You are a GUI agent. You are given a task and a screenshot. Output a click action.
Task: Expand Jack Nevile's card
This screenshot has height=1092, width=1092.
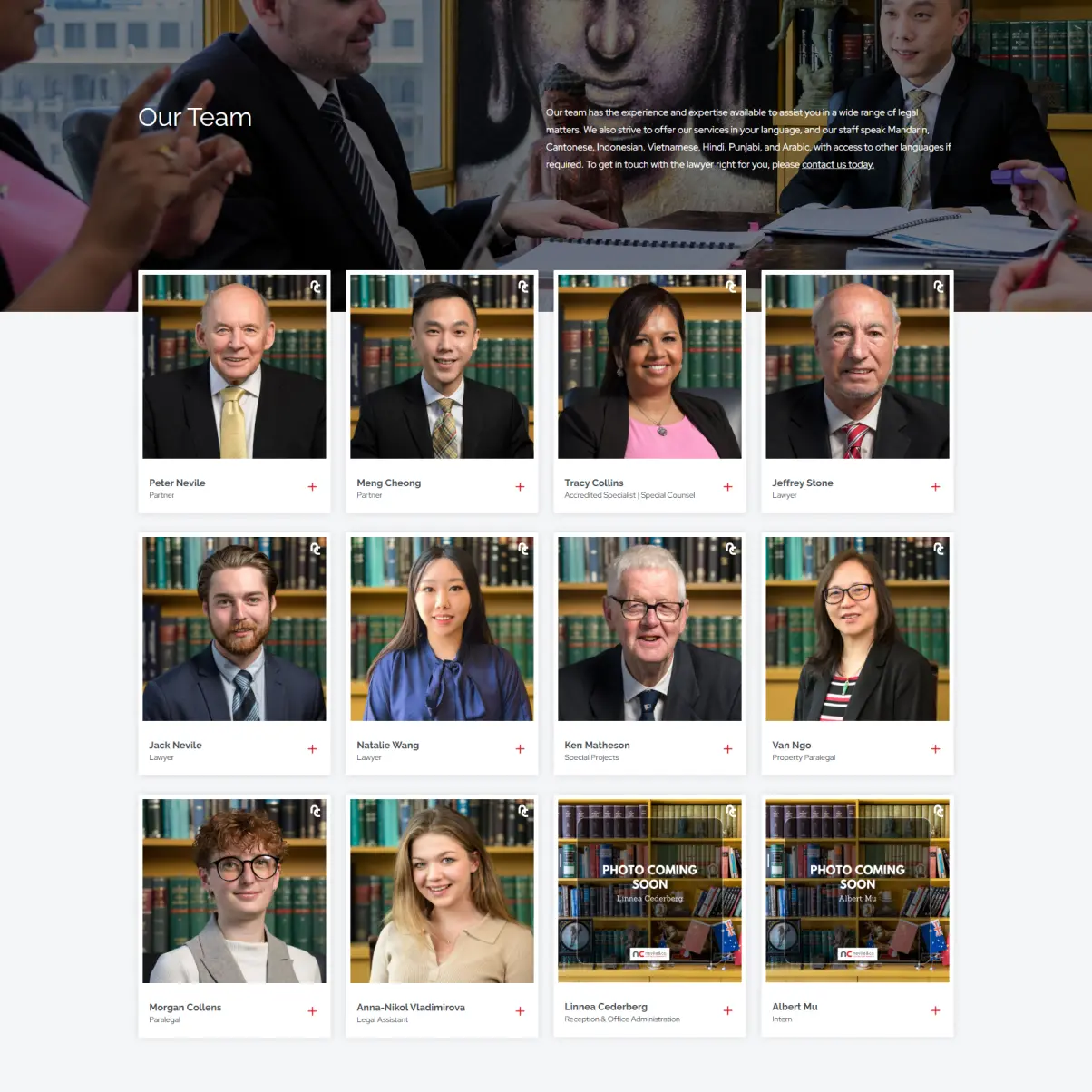312,749
